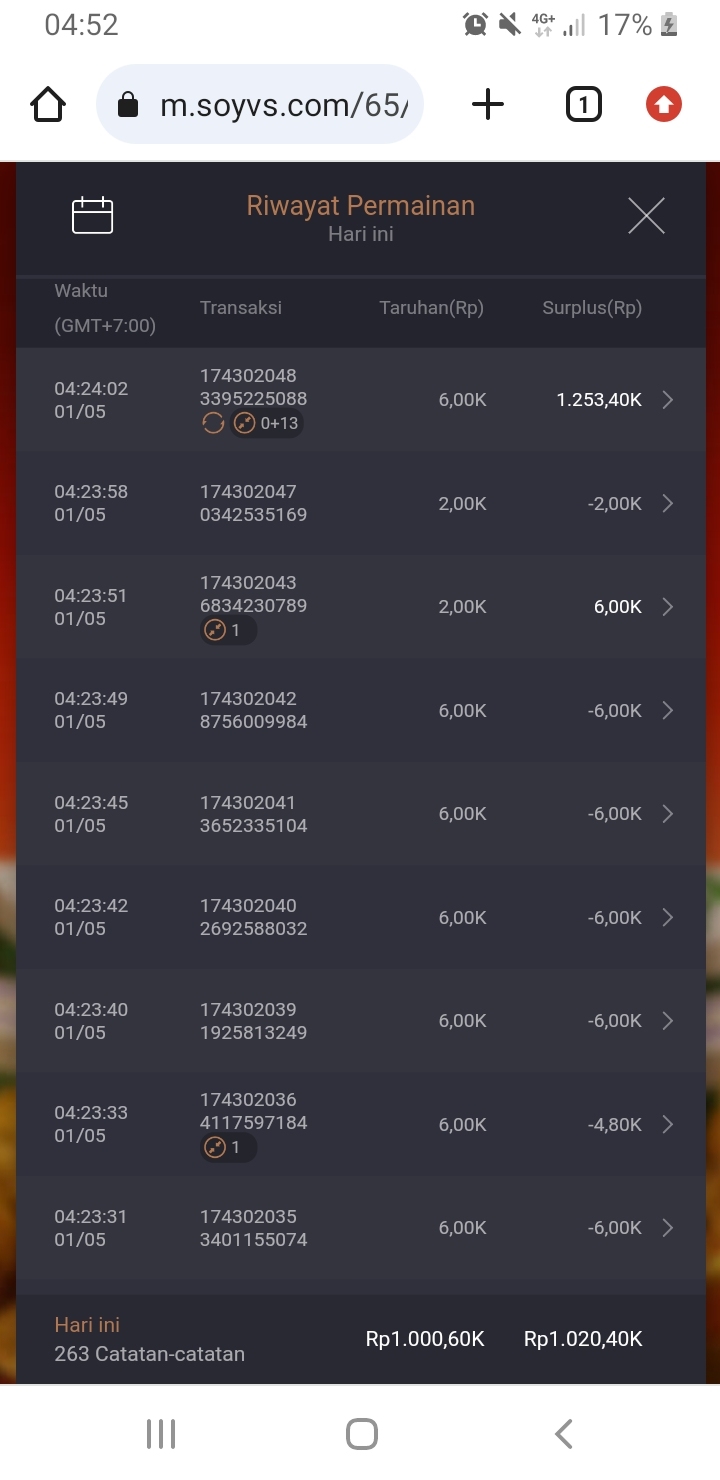Open the 04:23:31 transaction record
The width and height of the screenshot is (720, 1480).
pos(667,1228)
